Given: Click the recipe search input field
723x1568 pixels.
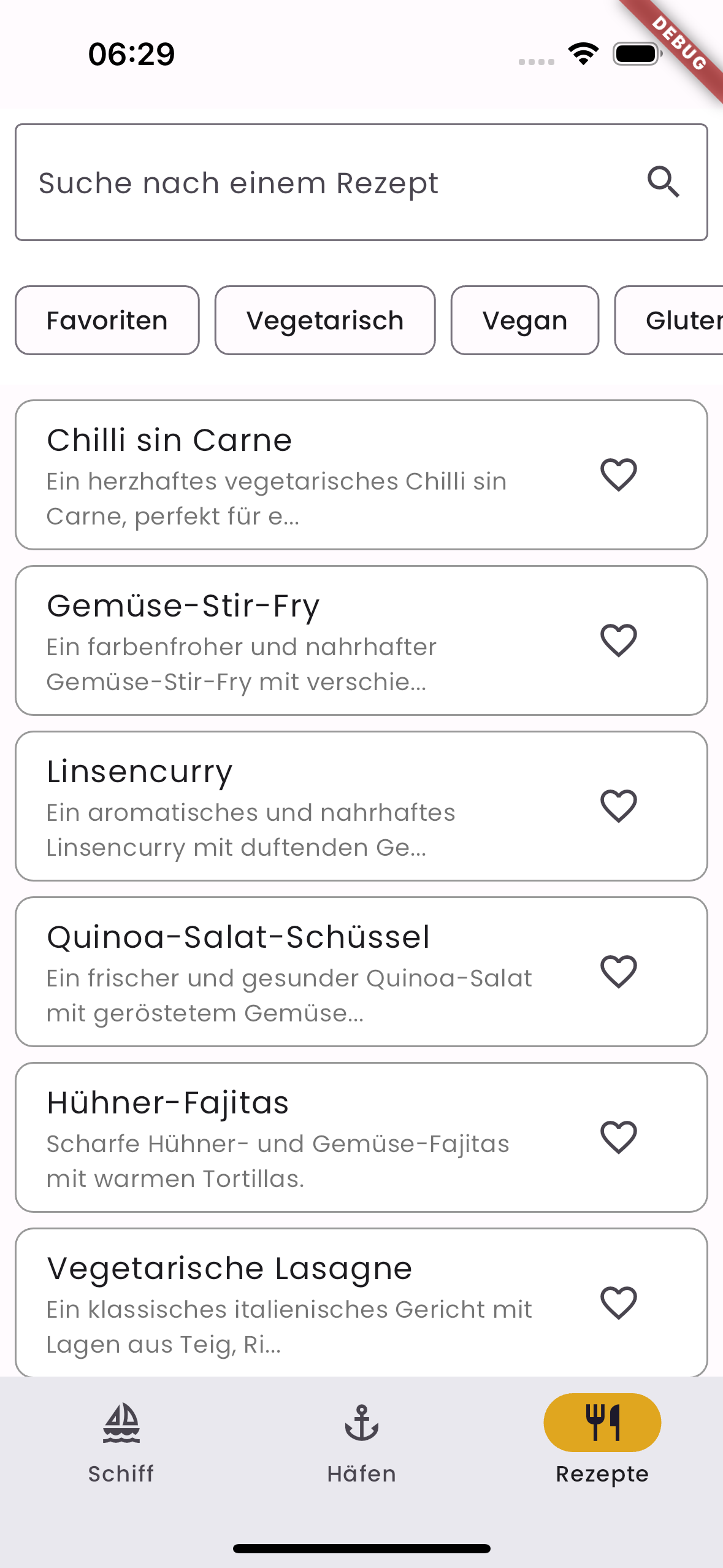Looking at the screenshot, I should 307,182.
